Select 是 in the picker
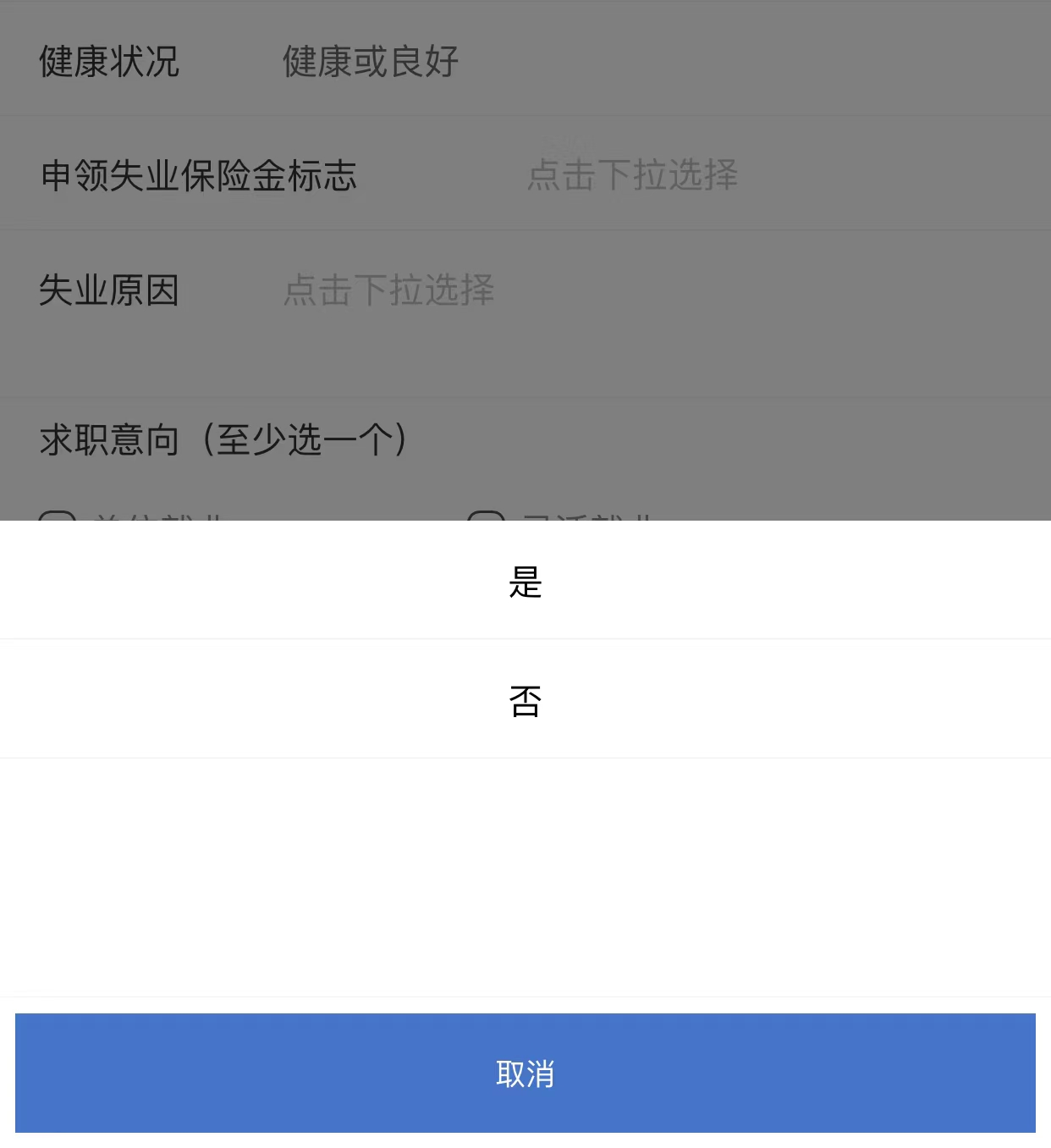Screen dimensions: 1051x1148 point(525,582)
